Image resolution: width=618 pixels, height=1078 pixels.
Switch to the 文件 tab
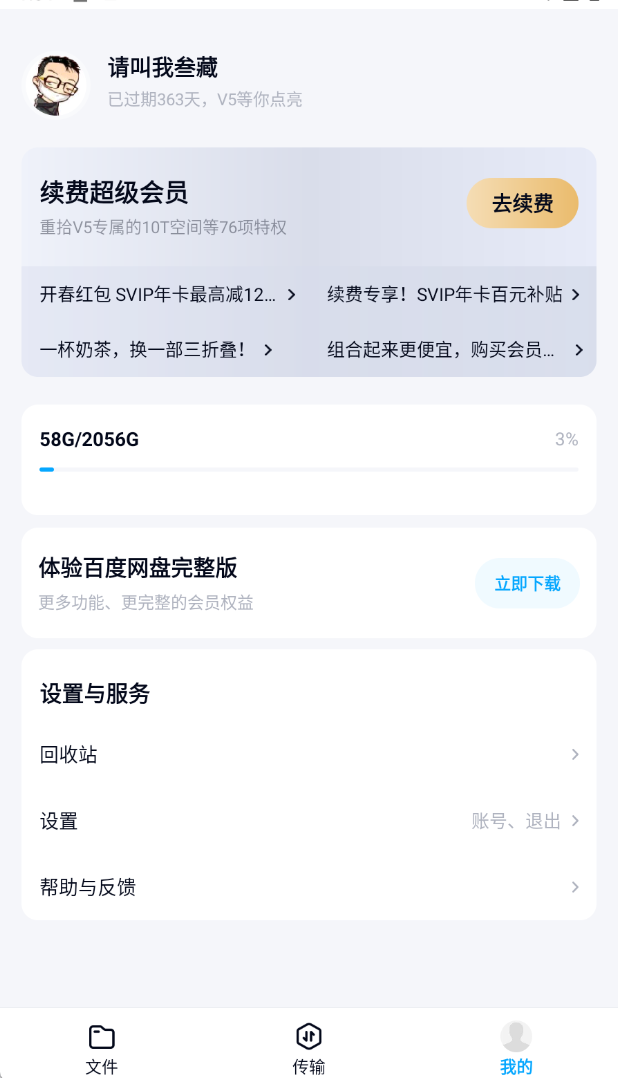[x=102, y=1049]
